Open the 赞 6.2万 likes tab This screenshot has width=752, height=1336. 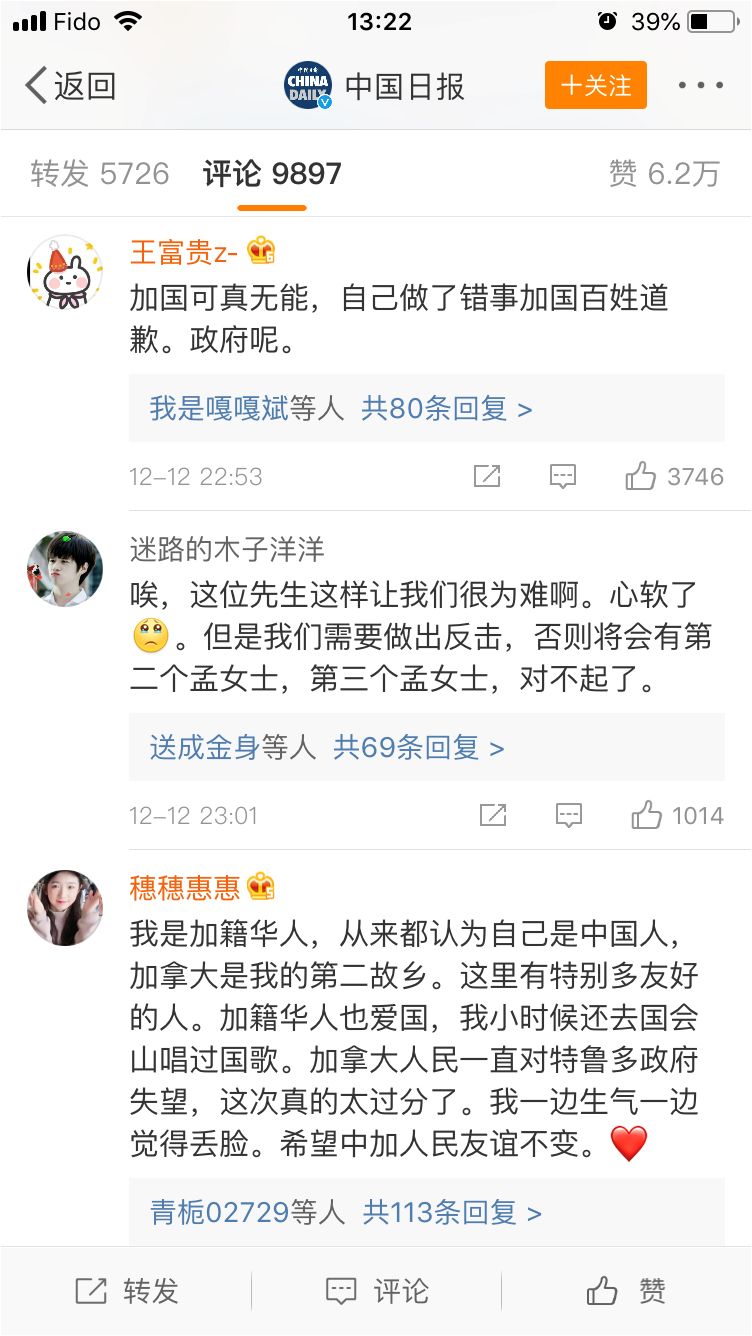tap(664, 174)
